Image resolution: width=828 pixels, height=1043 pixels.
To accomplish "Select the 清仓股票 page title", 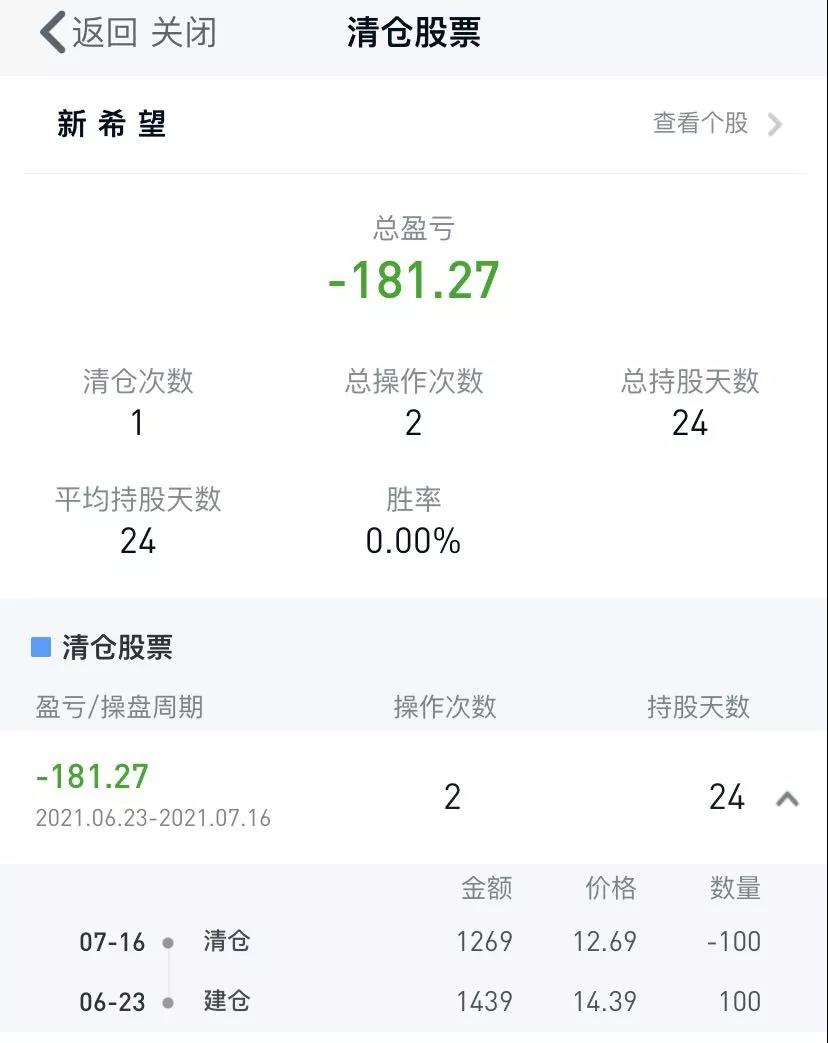I will (413, 32).
